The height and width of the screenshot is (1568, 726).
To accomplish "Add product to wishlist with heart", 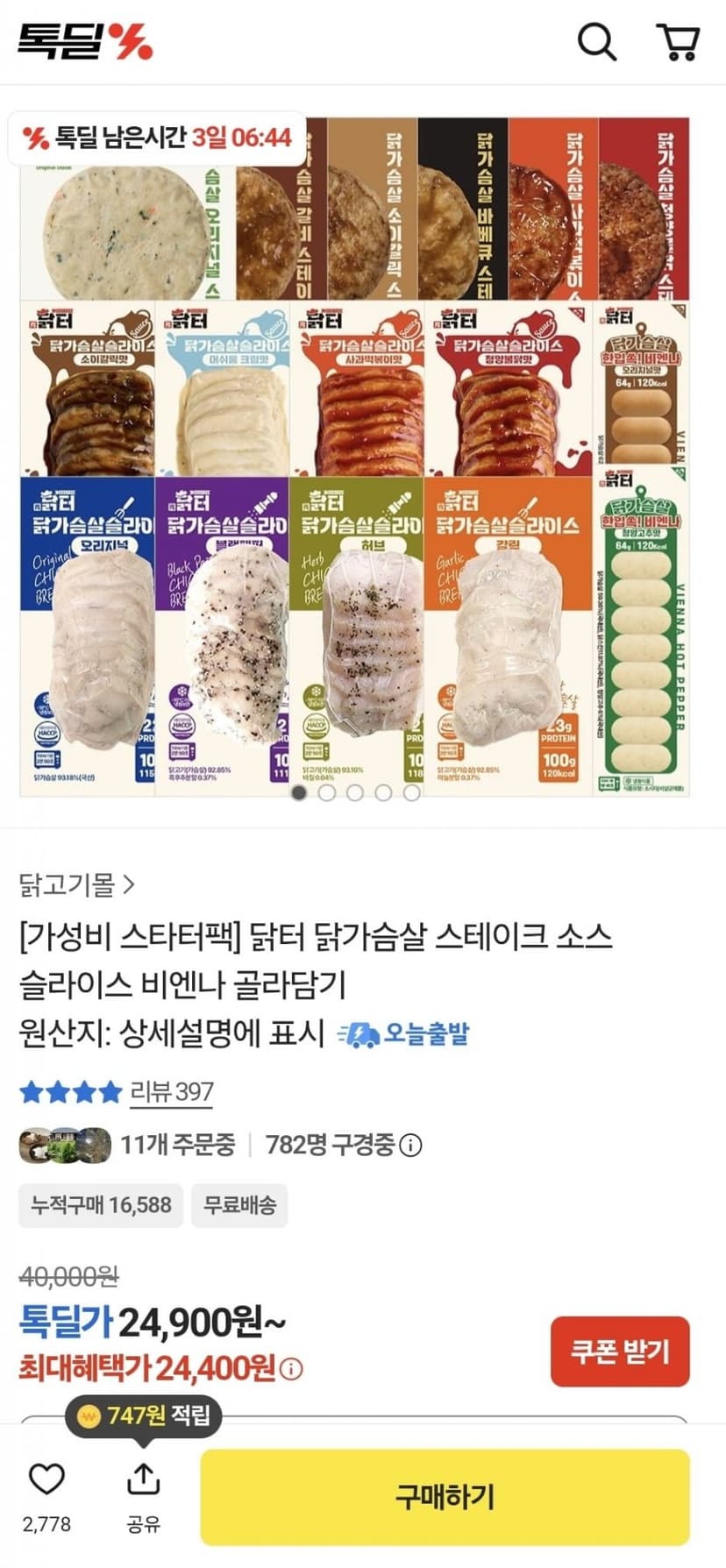I will 46,1478.
